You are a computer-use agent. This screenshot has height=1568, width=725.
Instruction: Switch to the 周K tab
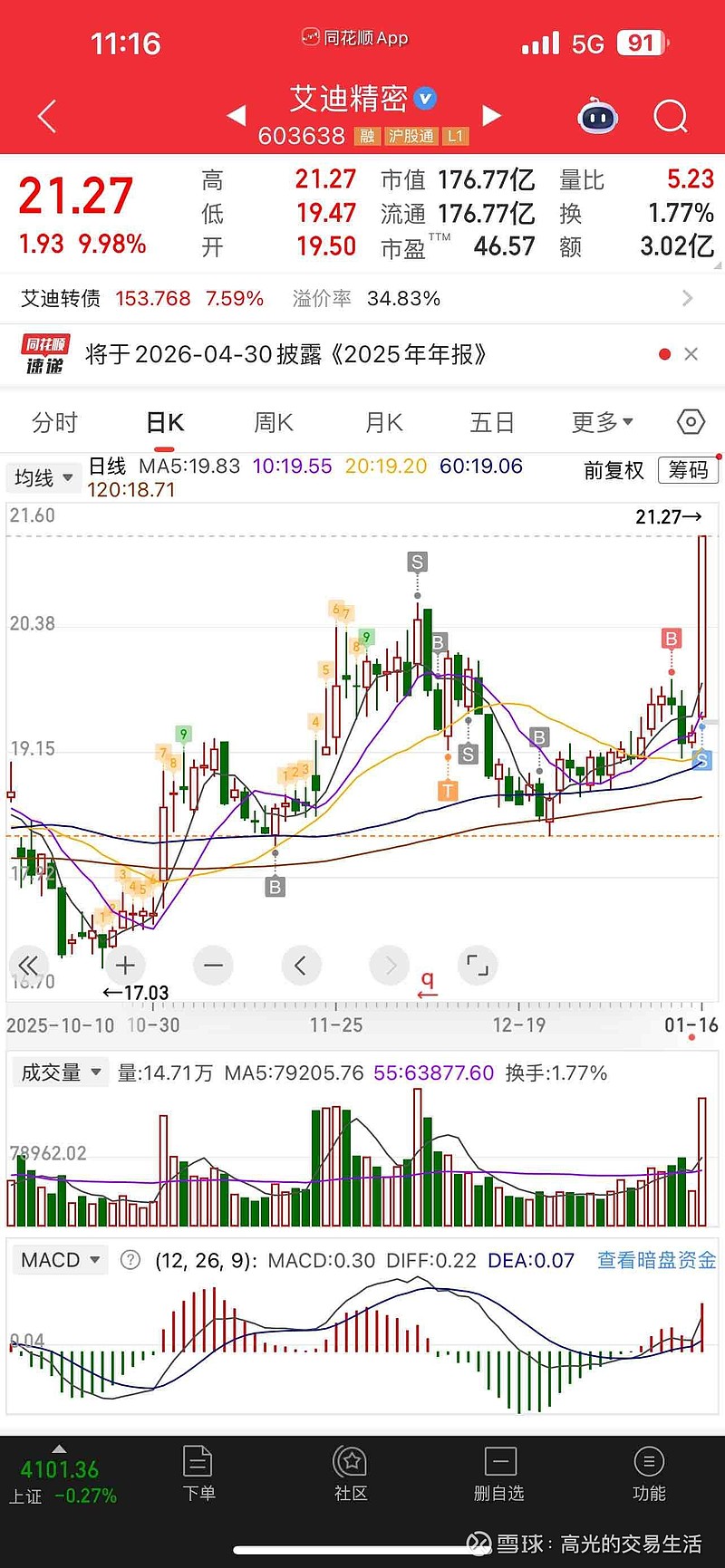pyautogui.click(x=274, y=422)
